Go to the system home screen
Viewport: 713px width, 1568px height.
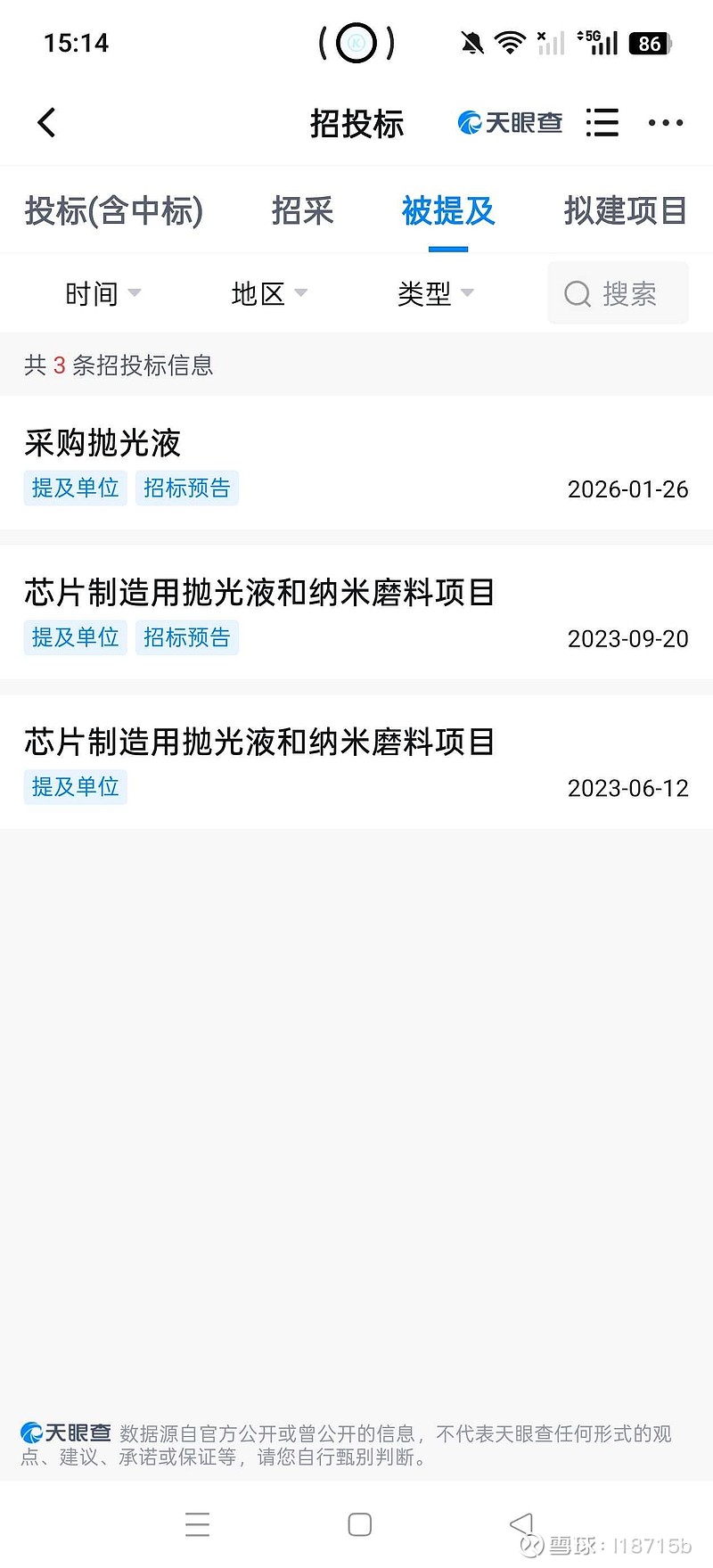point(360,1524)
